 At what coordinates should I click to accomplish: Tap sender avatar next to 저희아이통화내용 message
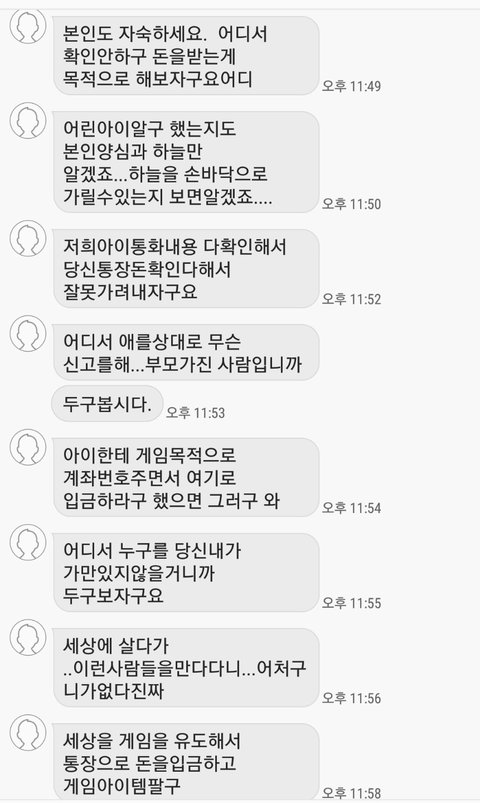pyautogui.click(x=28, y=239)
